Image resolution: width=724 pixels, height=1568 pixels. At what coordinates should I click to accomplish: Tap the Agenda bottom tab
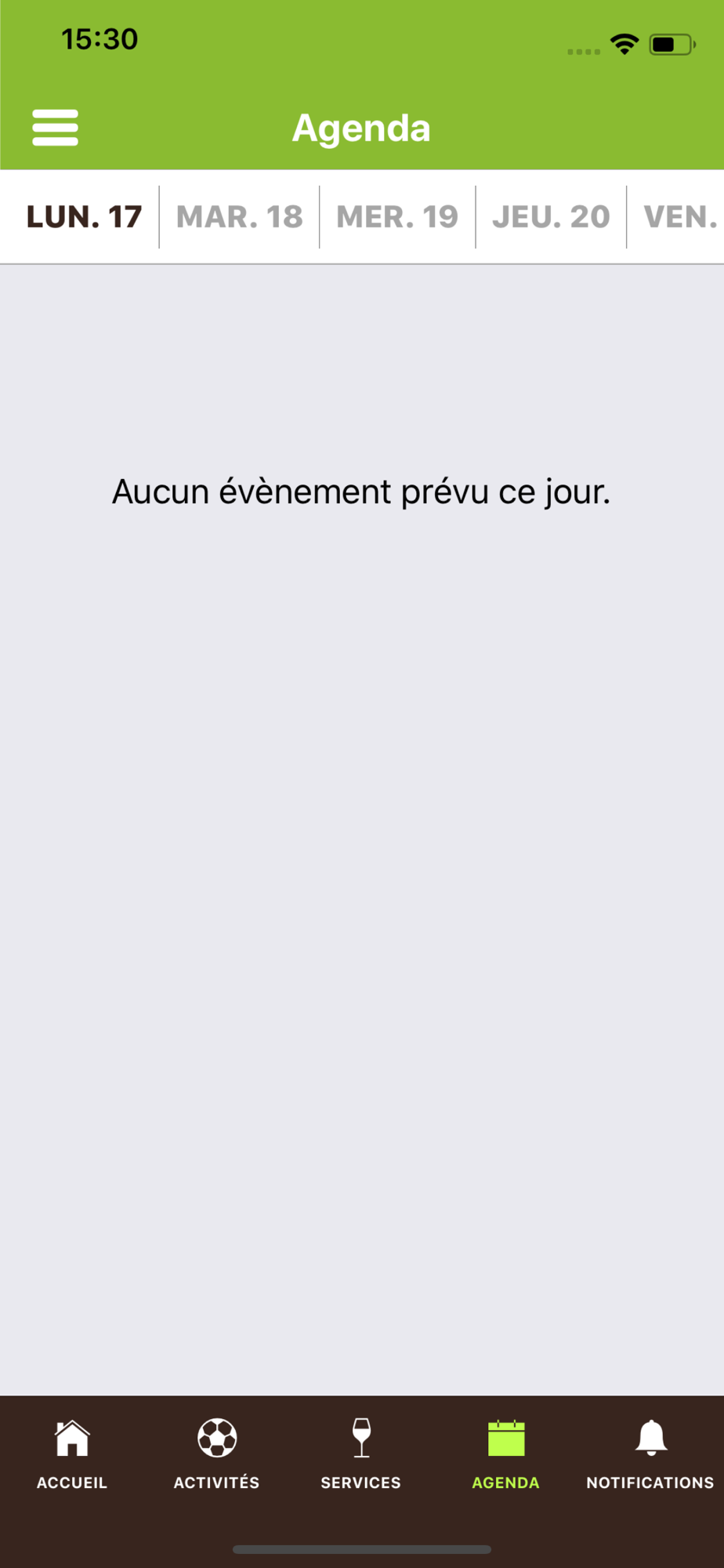click(506, 1454)
